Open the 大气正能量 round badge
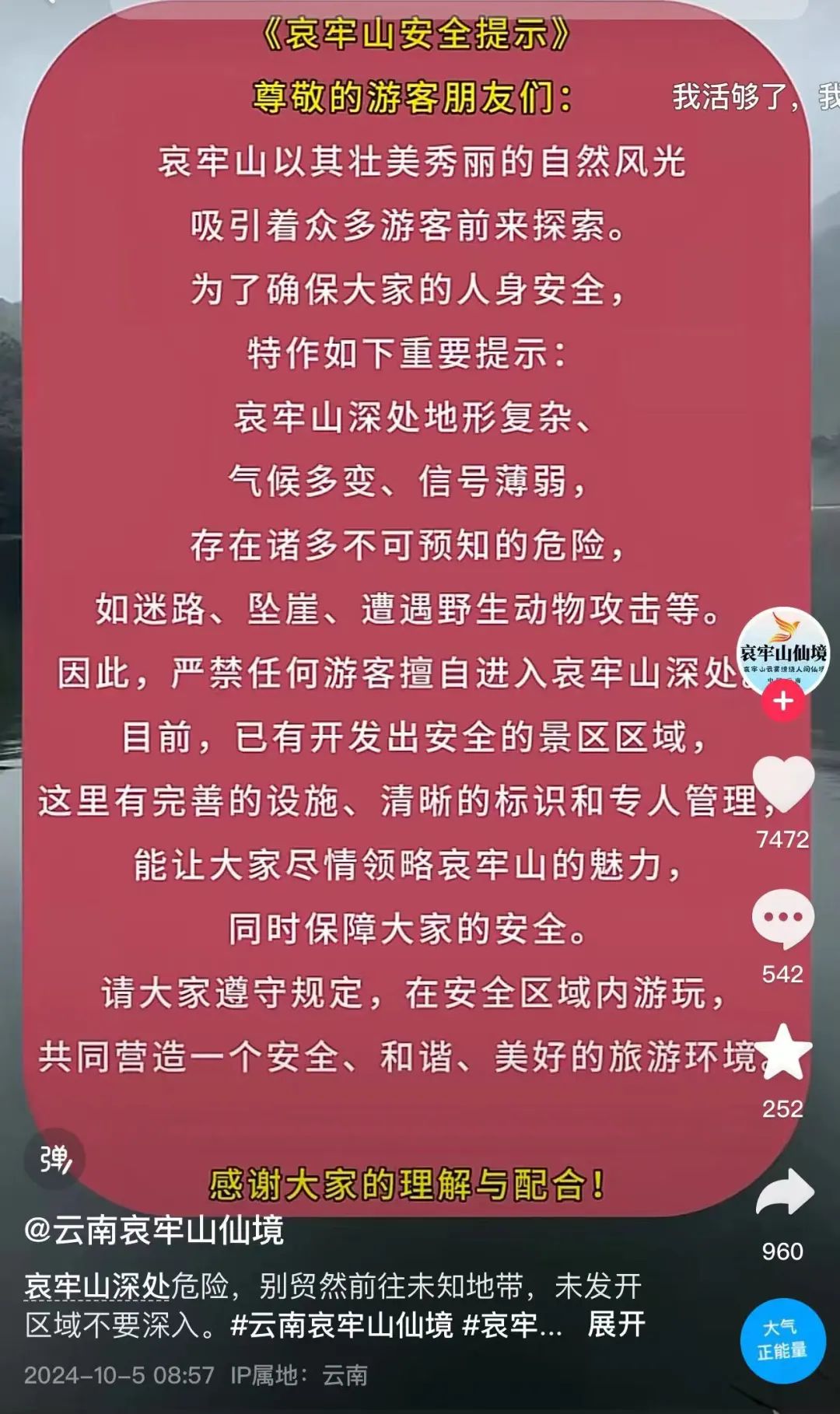 [782, 1340]
